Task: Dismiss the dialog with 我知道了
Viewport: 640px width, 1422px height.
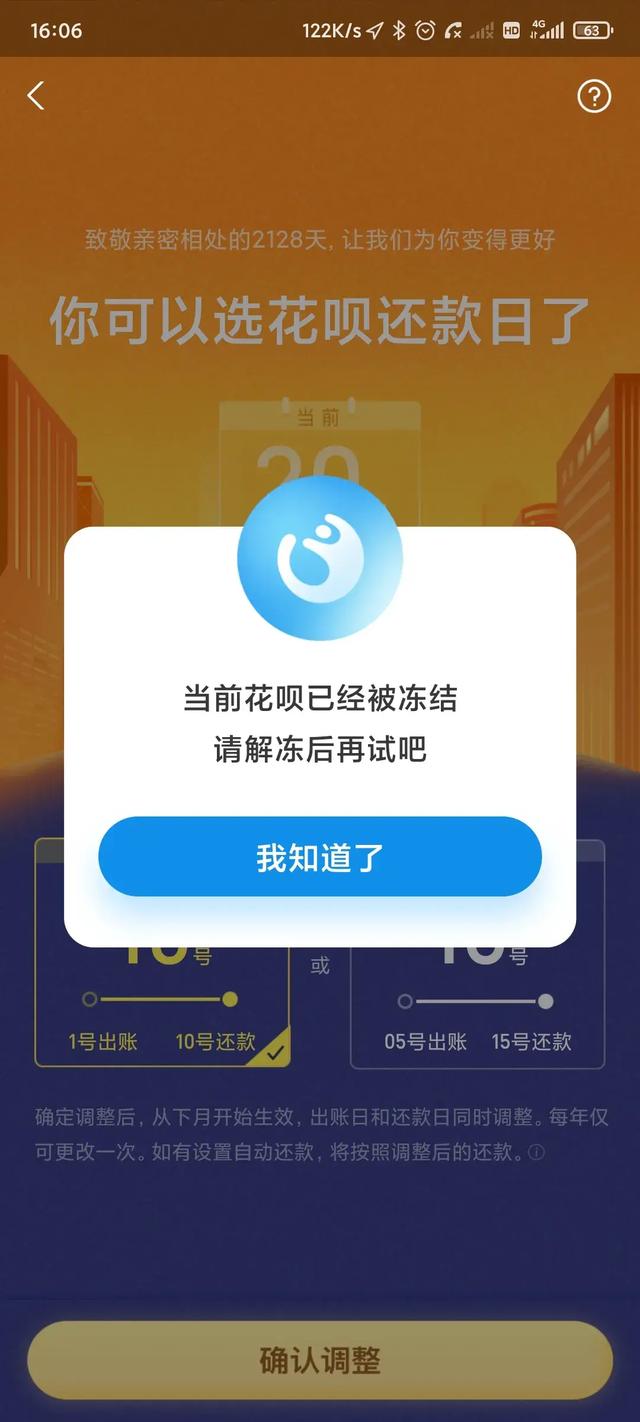Action: [320, 857]
